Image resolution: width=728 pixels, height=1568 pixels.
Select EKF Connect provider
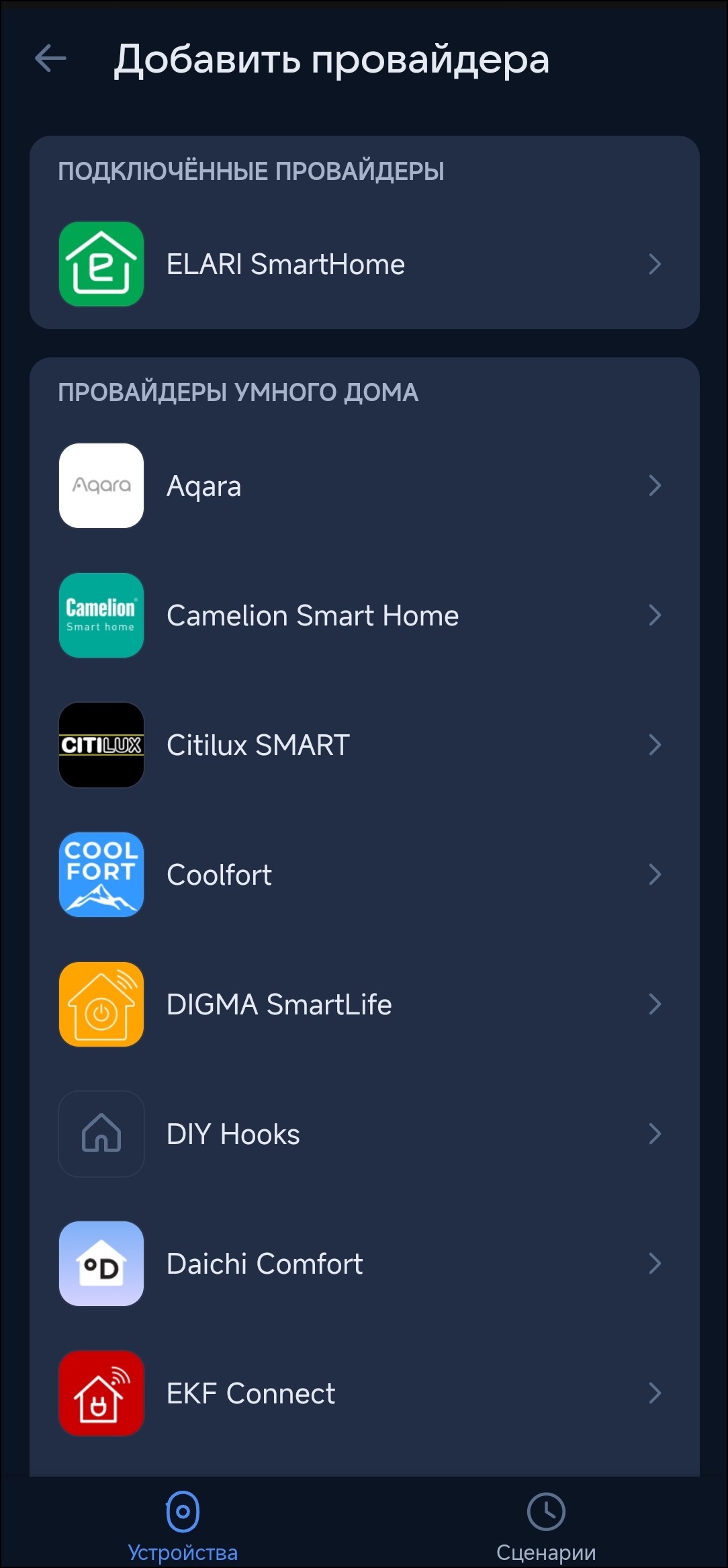(363, 1393)
